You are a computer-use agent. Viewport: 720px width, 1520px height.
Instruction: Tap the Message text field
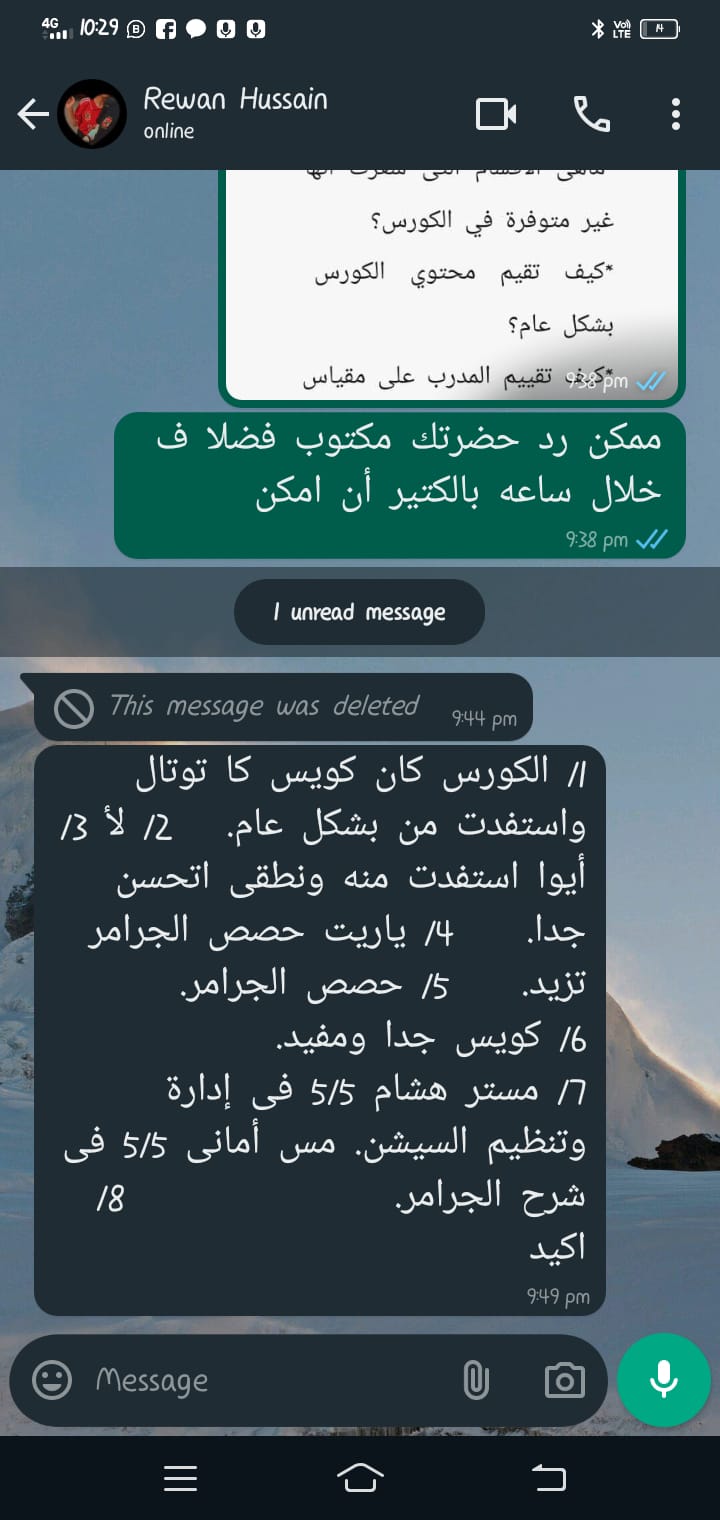pyautogui.click(x=270, y=1380)
